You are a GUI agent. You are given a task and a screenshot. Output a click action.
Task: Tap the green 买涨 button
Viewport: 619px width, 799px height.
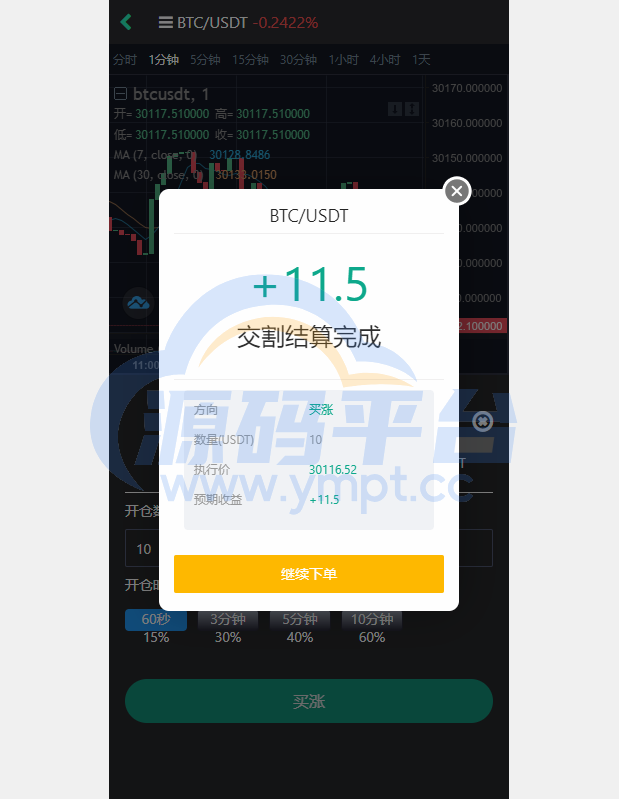coord(308,701)
